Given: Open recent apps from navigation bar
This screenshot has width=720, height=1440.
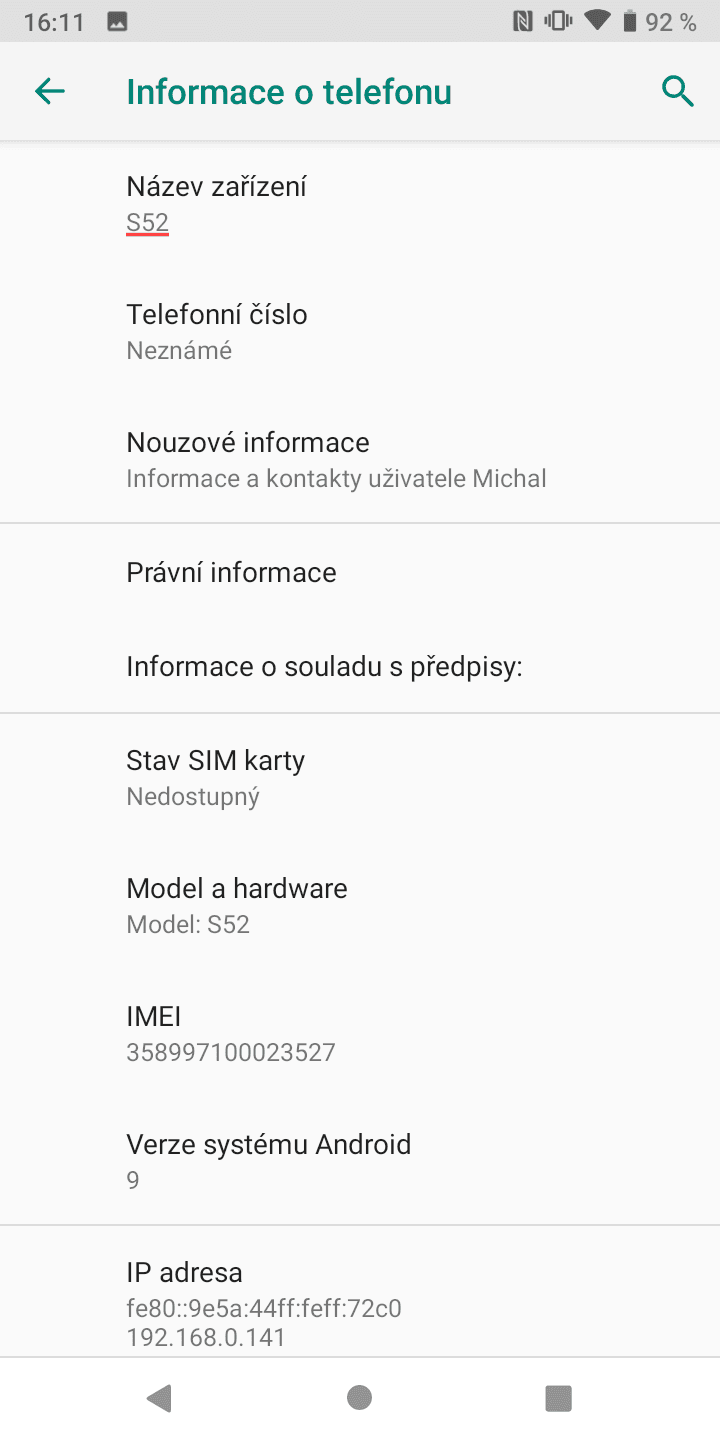Looking at the screenshot, I should pyautogui.click(x=558, y=1398).
